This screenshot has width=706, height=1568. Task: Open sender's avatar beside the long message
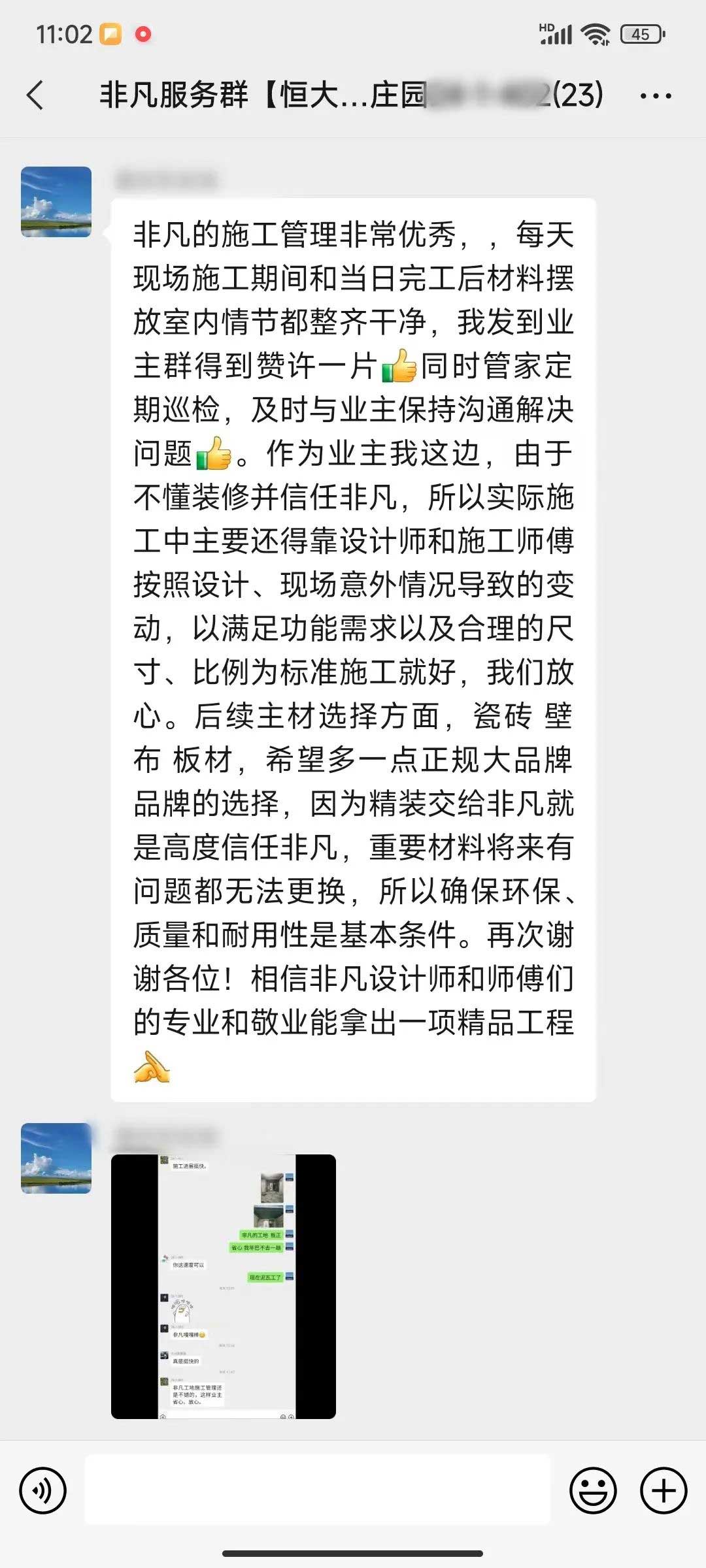coord(56,202)
